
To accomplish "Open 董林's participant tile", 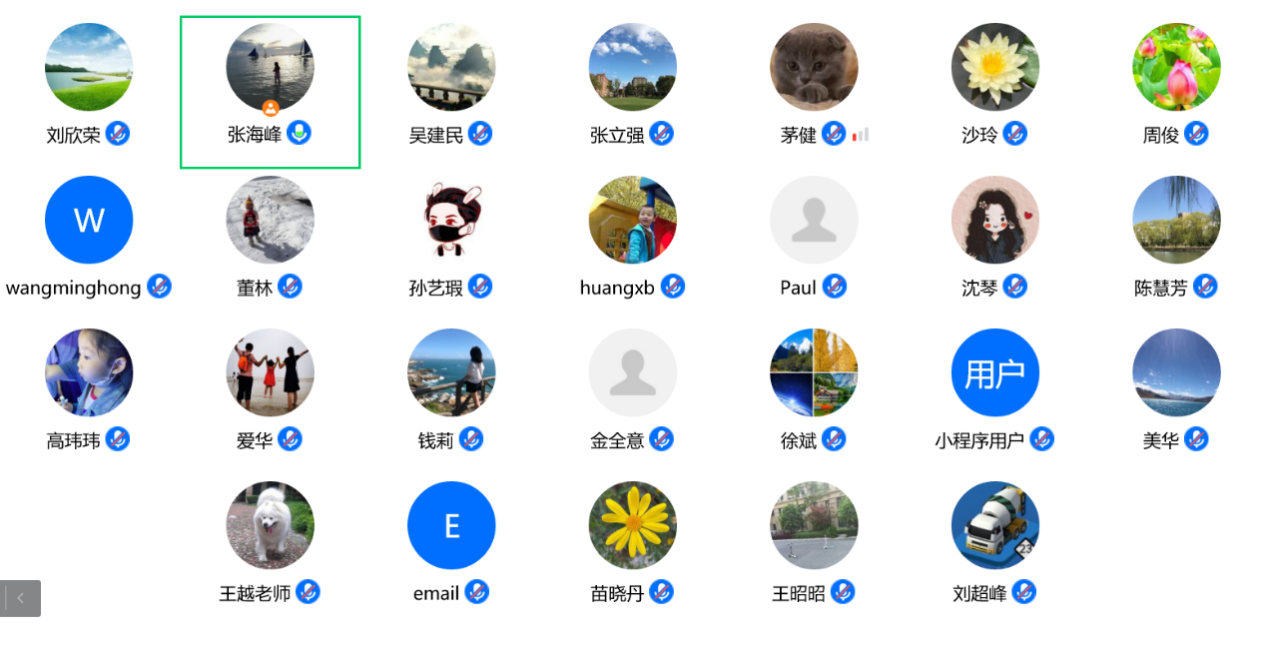I will pos(270,220).
